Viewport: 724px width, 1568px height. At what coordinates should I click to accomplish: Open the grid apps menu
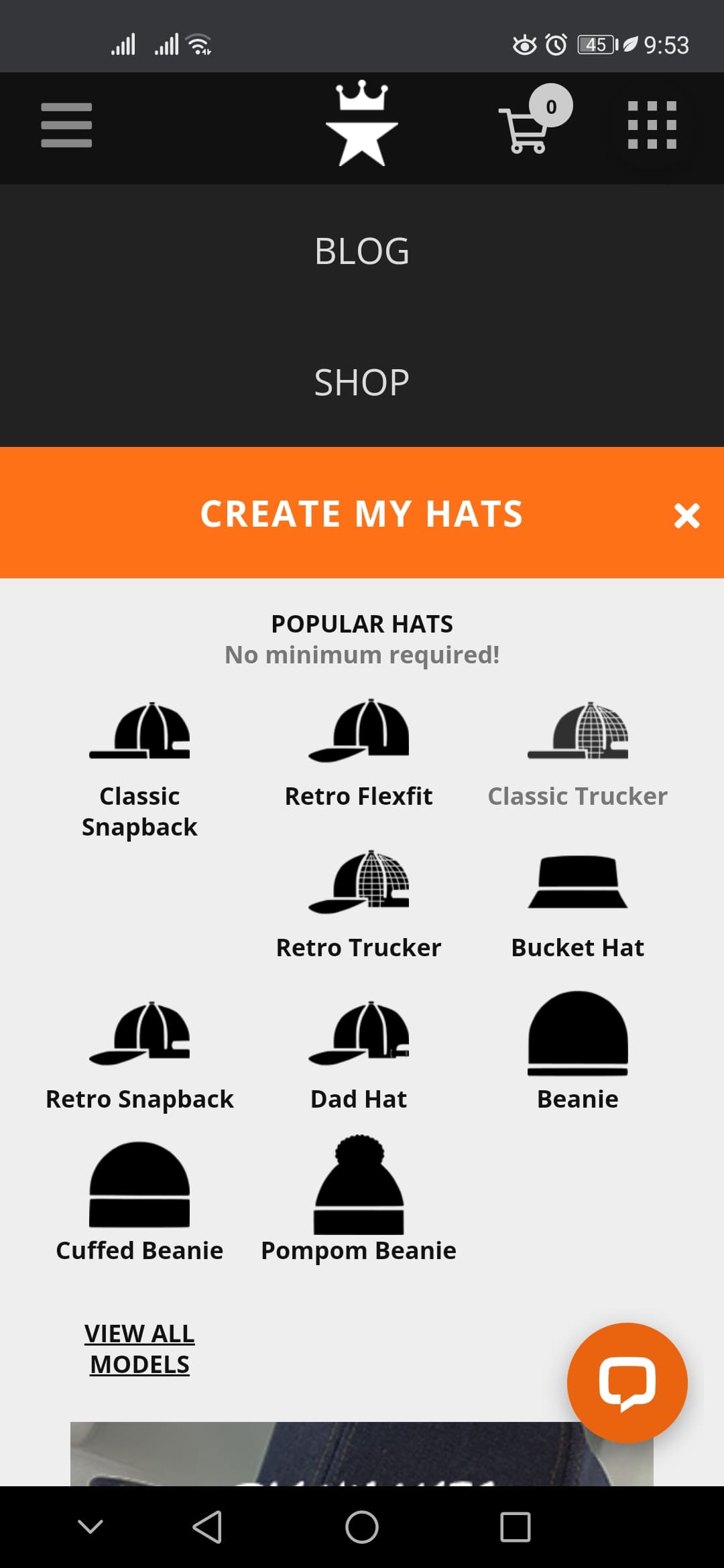pos(652,125)
